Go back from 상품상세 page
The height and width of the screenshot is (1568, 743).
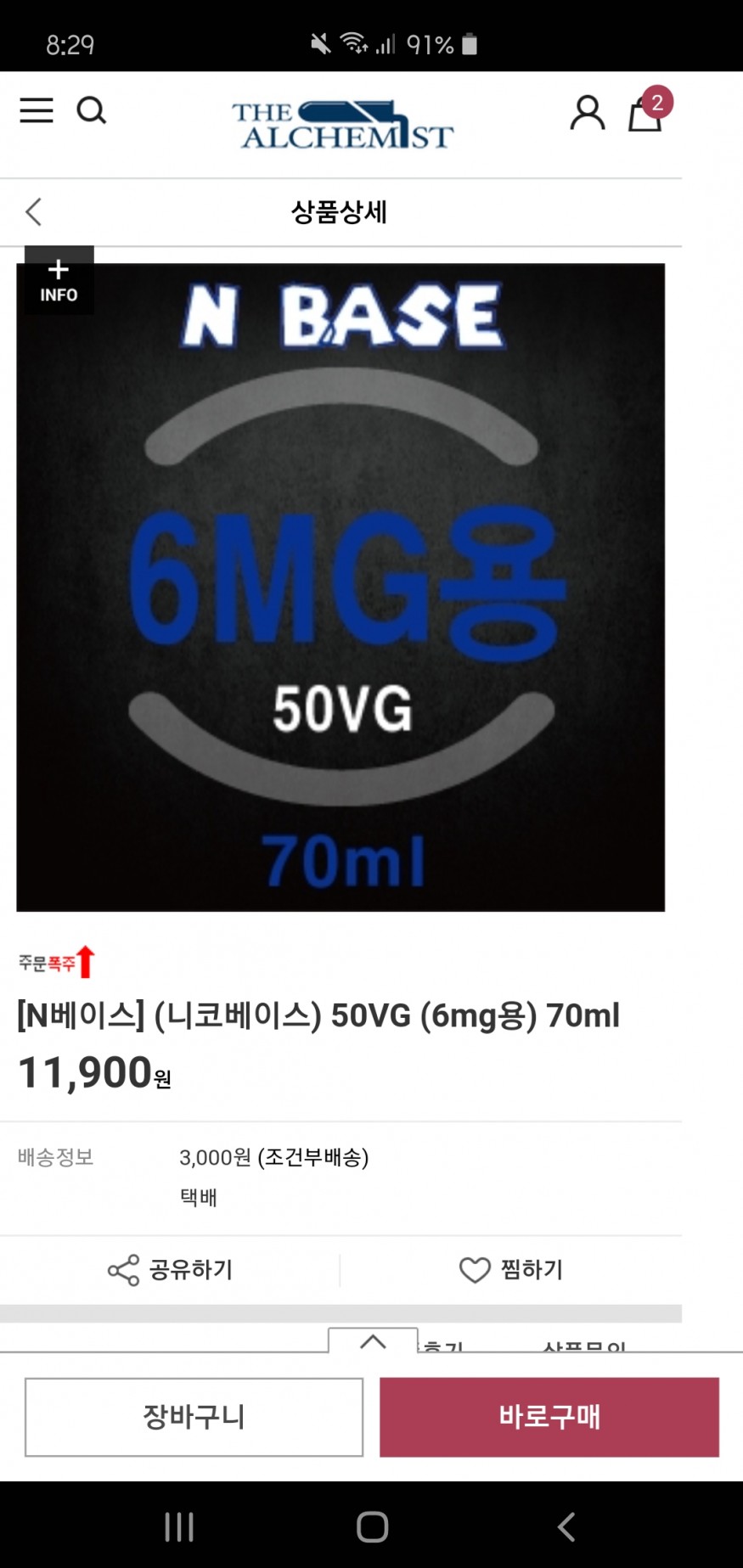[34, 211]
